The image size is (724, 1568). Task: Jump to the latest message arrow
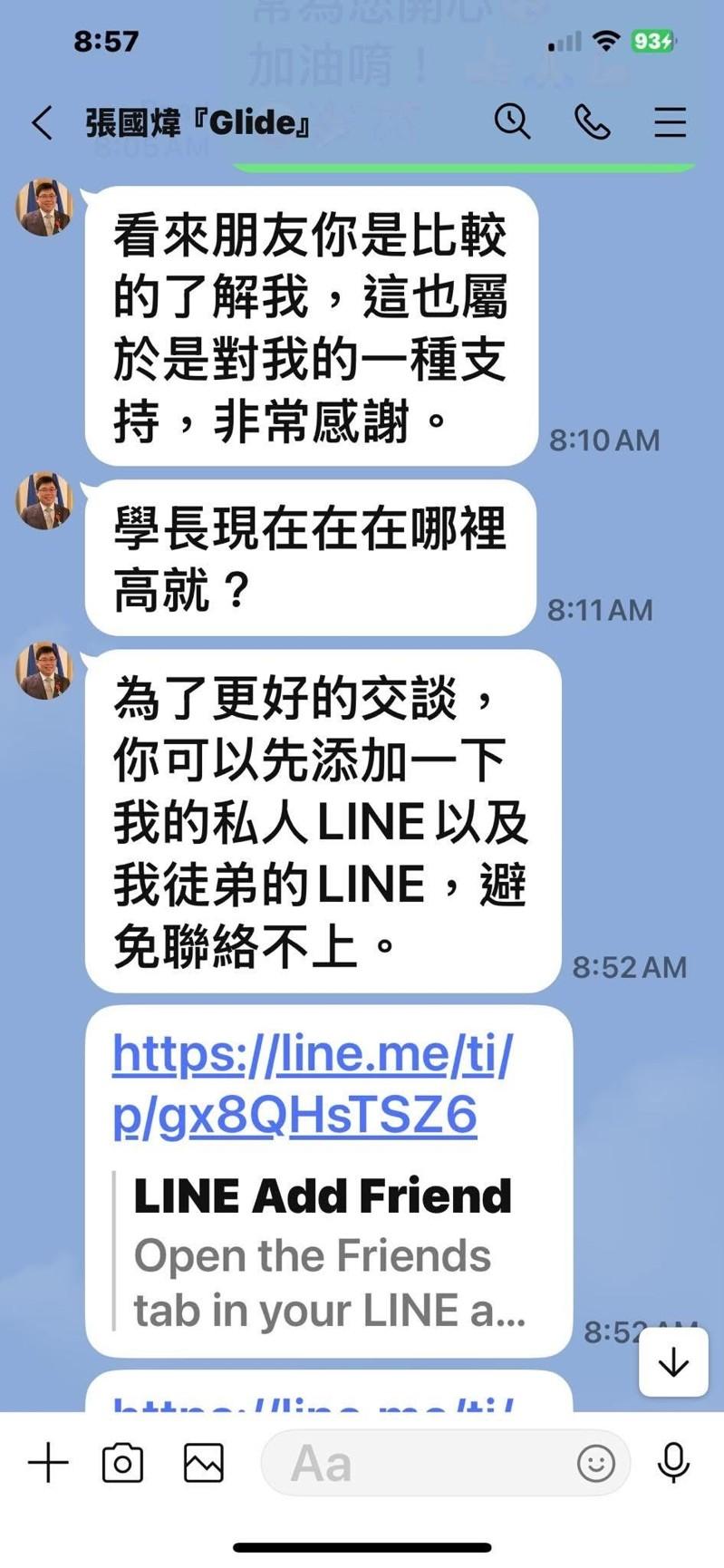pos(673,1362)
